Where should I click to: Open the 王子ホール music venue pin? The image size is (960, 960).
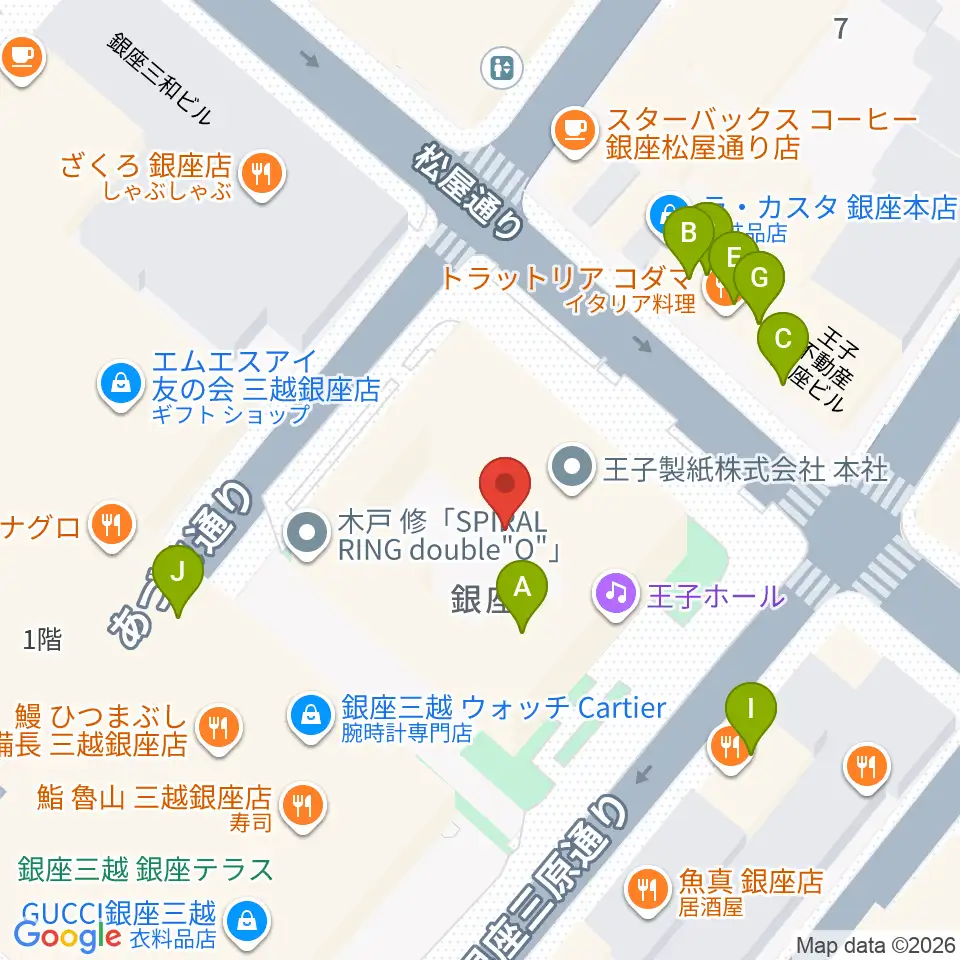[615, 594]
